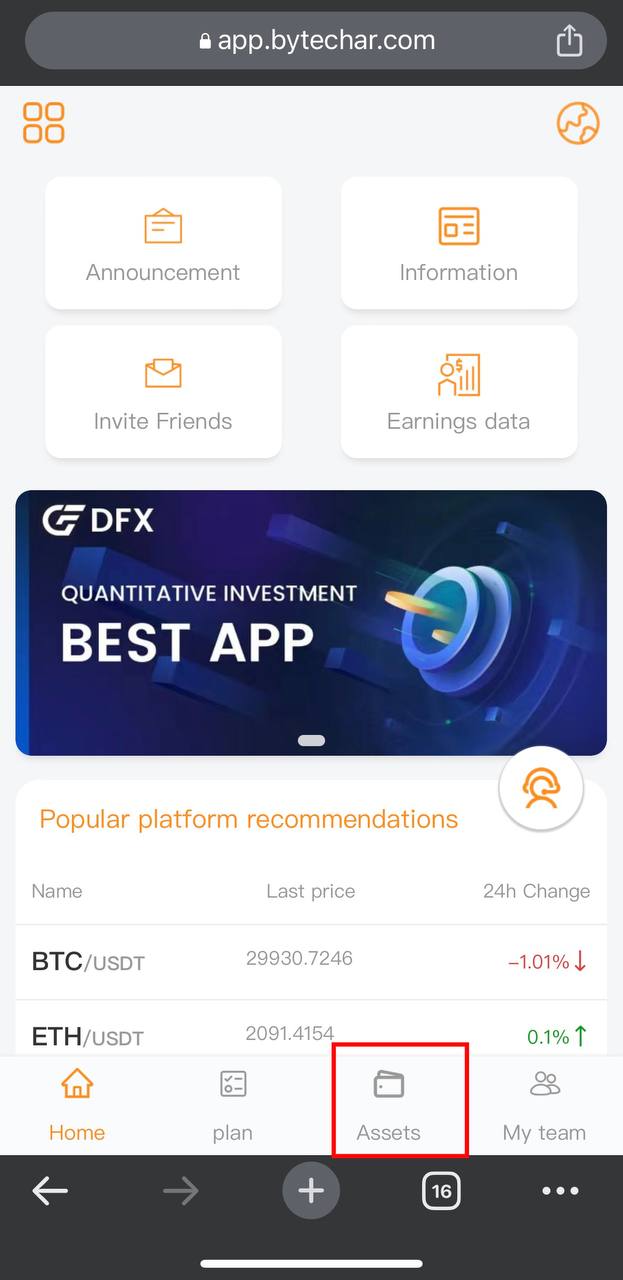Tap the browser share icon
The image size is (623, 1280).
[568, 41]
